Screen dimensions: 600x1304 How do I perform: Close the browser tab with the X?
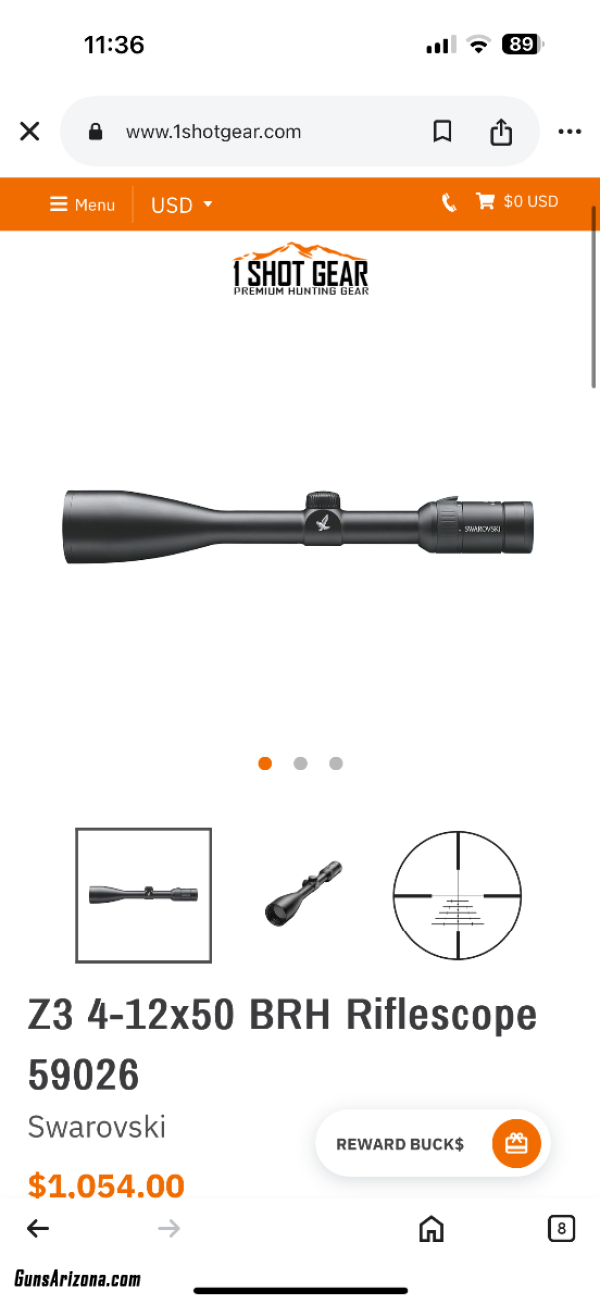click(x=30, y=131)
